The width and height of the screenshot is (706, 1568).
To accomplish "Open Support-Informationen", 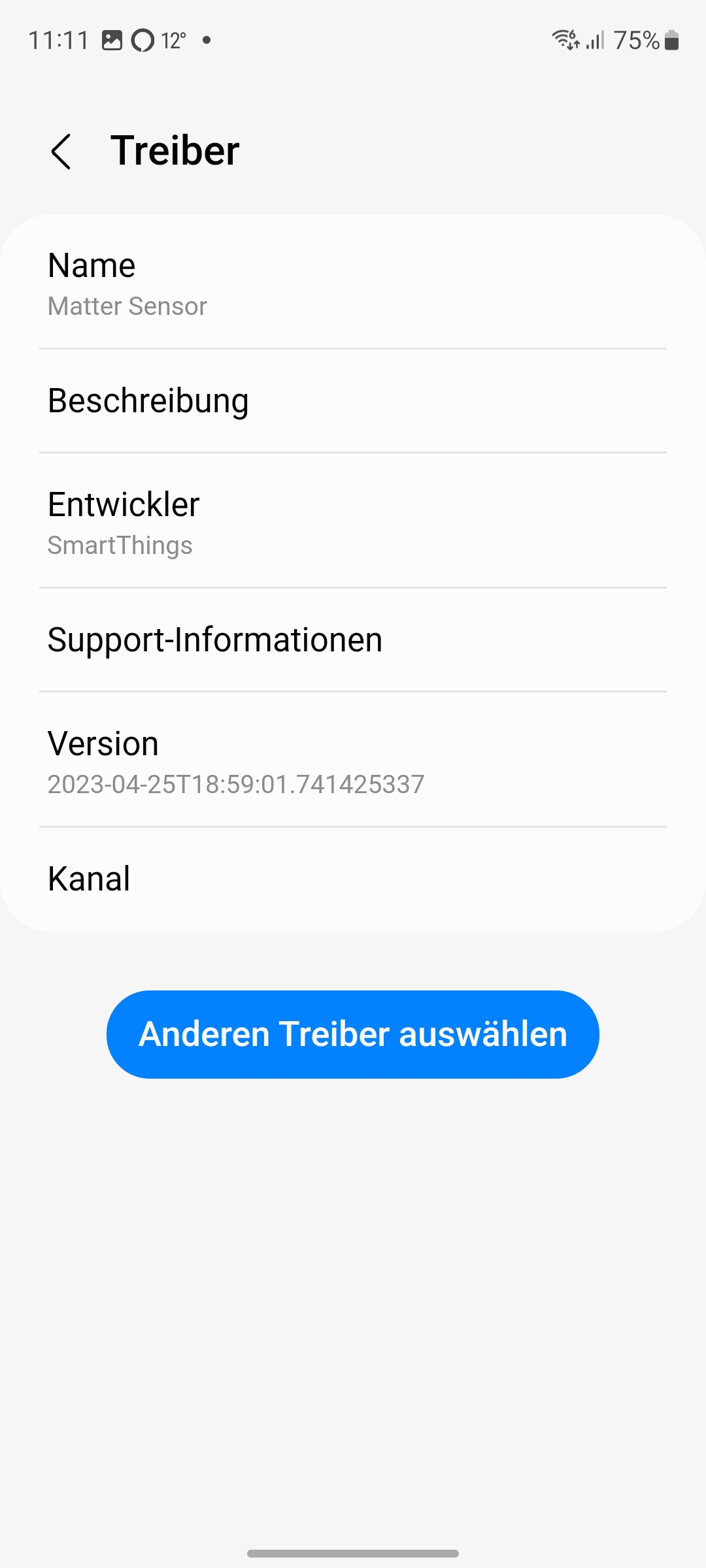I will click(x=353, y=640).
